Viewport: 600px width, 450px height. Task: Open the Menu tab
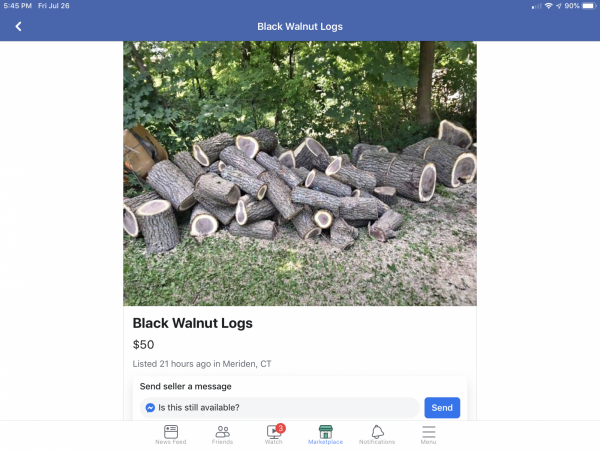pyautogui.click(x=428, y=434)
